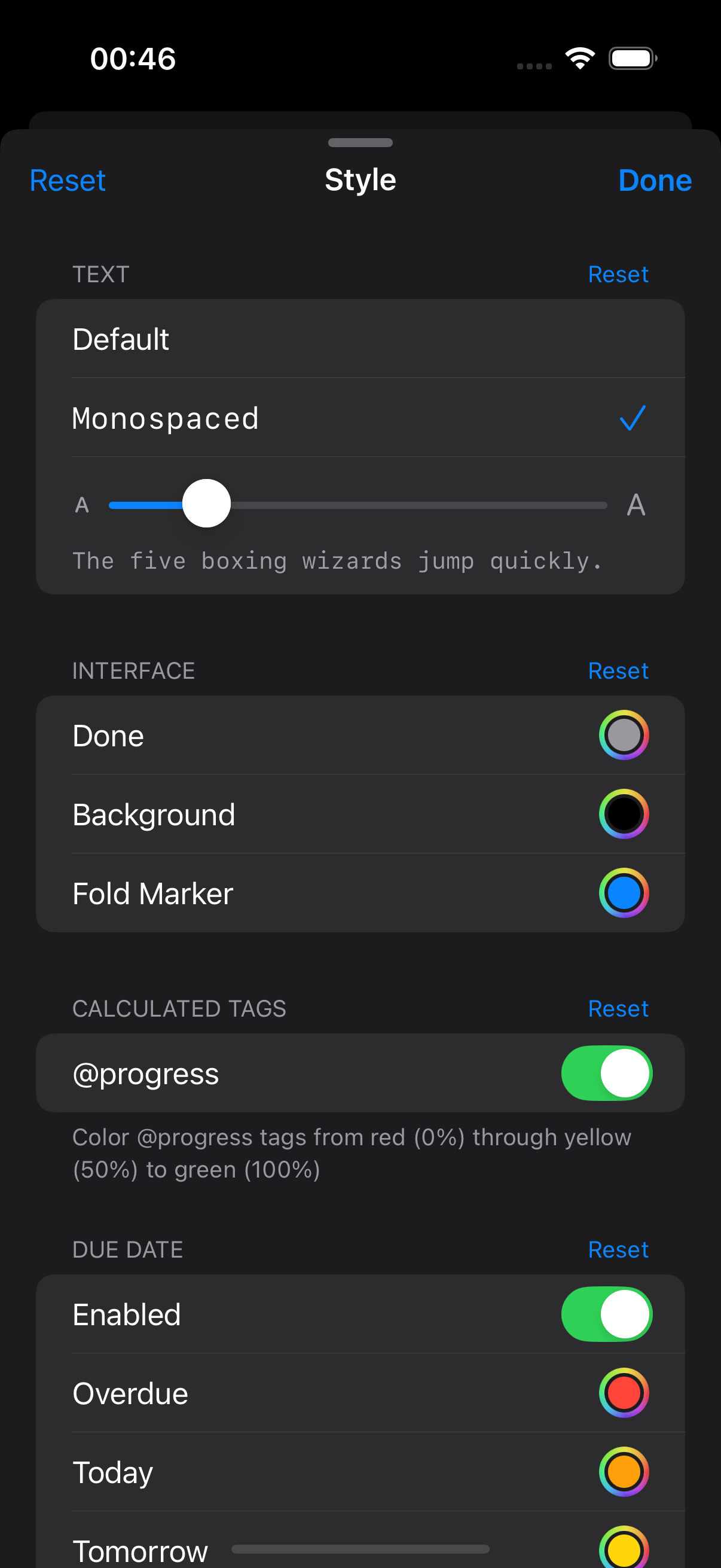The width and height of the screenshot is (721, 1568).
Task: Select the Default font option
Action: coord(360,339)
